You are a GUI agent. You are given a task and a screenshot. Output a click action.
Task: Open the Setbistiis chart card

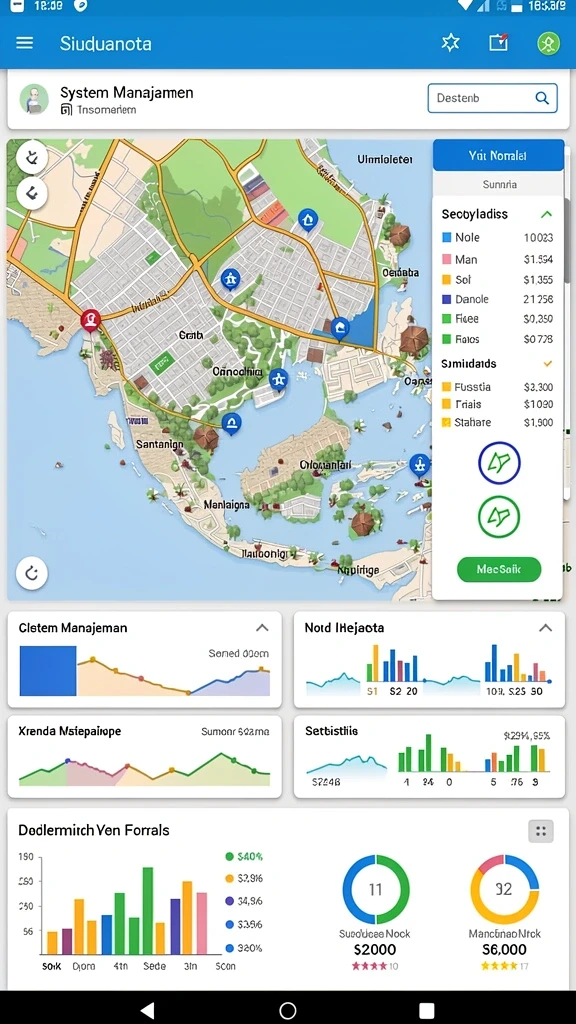(x=429, y=756)
